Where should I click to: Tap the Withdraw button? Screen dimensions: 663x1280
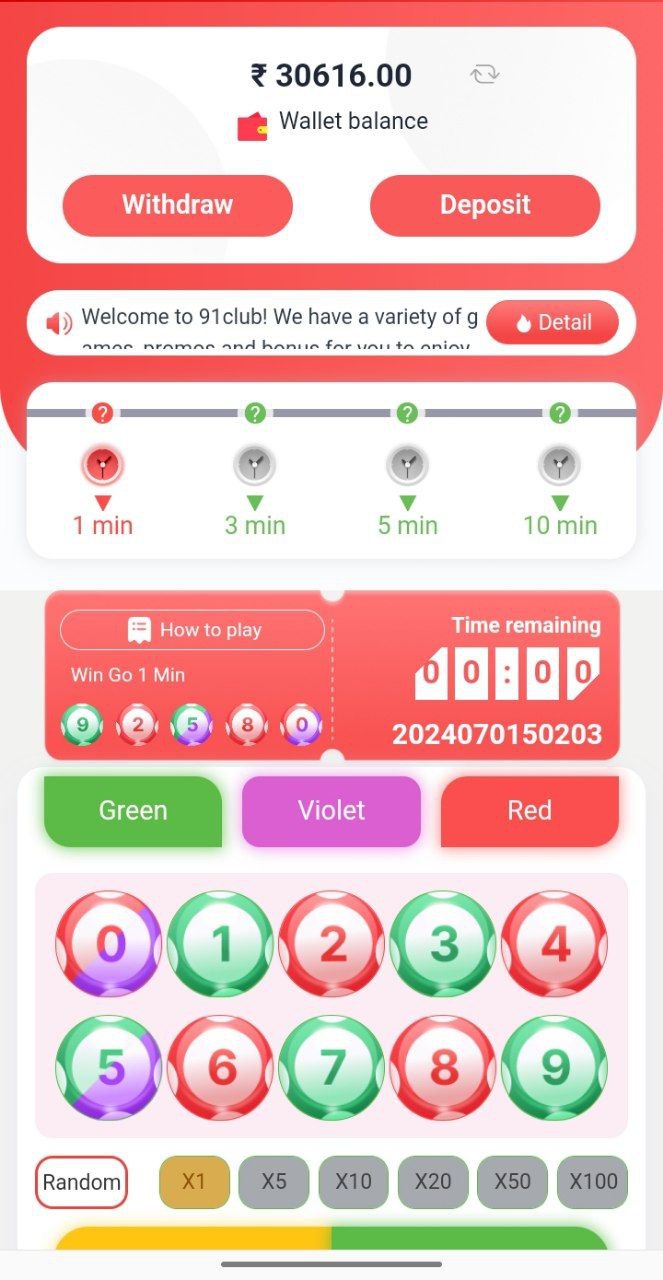click(x=177, y=205)
